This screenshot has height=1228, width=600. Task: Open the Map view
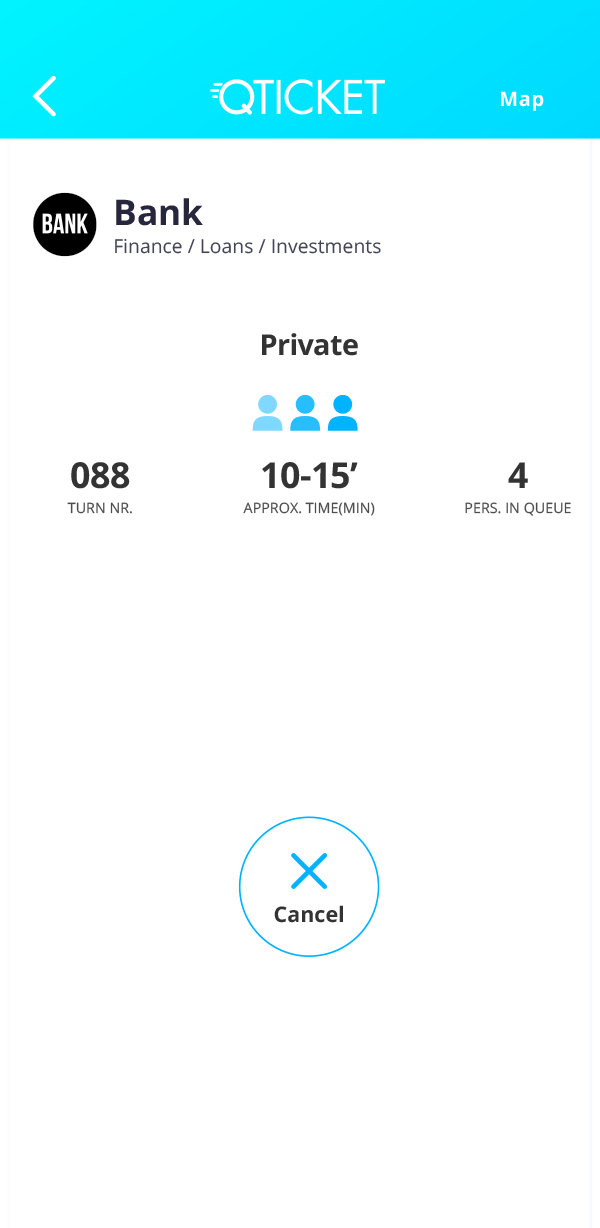pyautogui.click(x=522, y=99)
